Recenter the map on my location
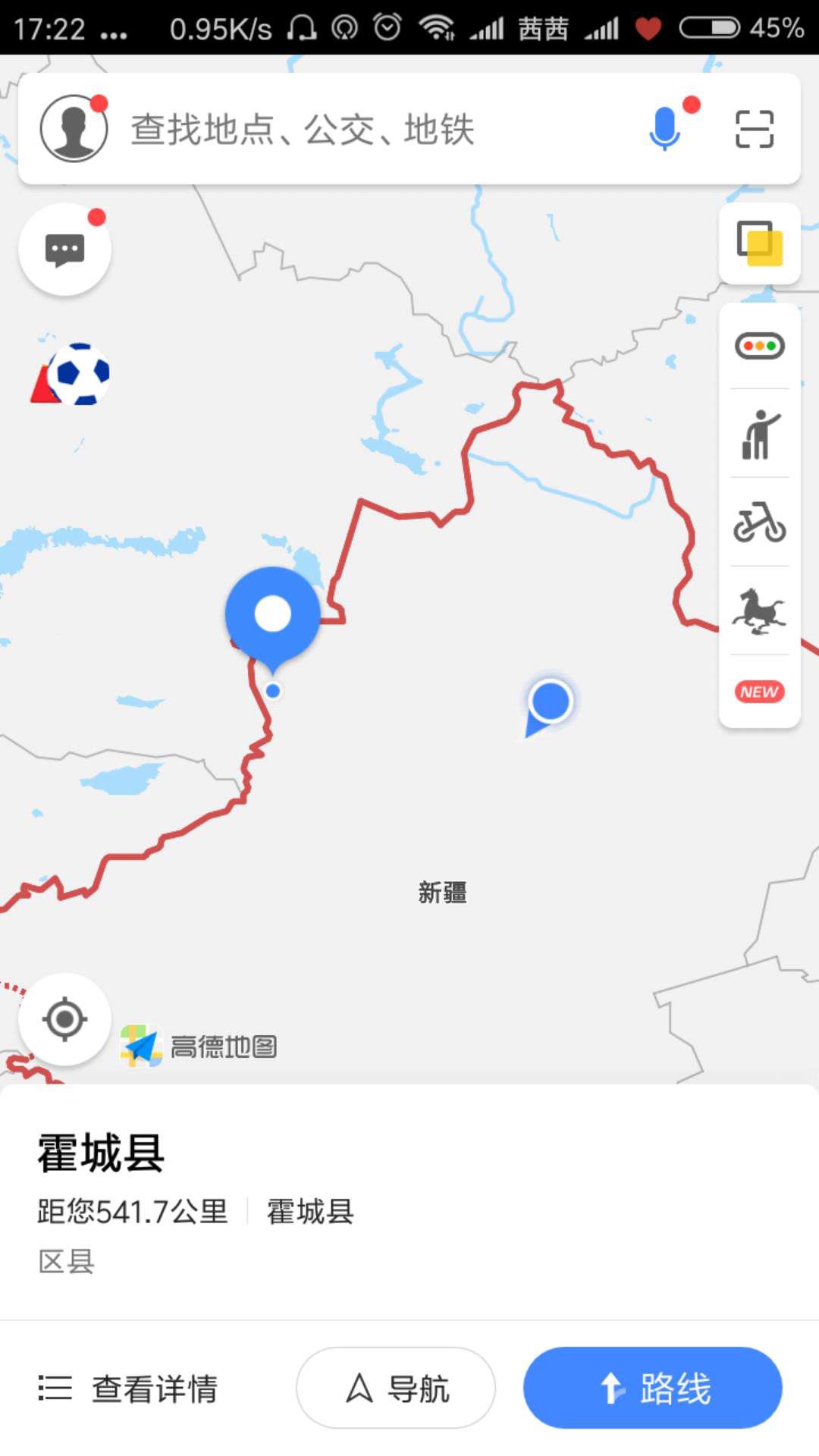This screenshot has height=1456, width=819. [x=65, y=1018]
